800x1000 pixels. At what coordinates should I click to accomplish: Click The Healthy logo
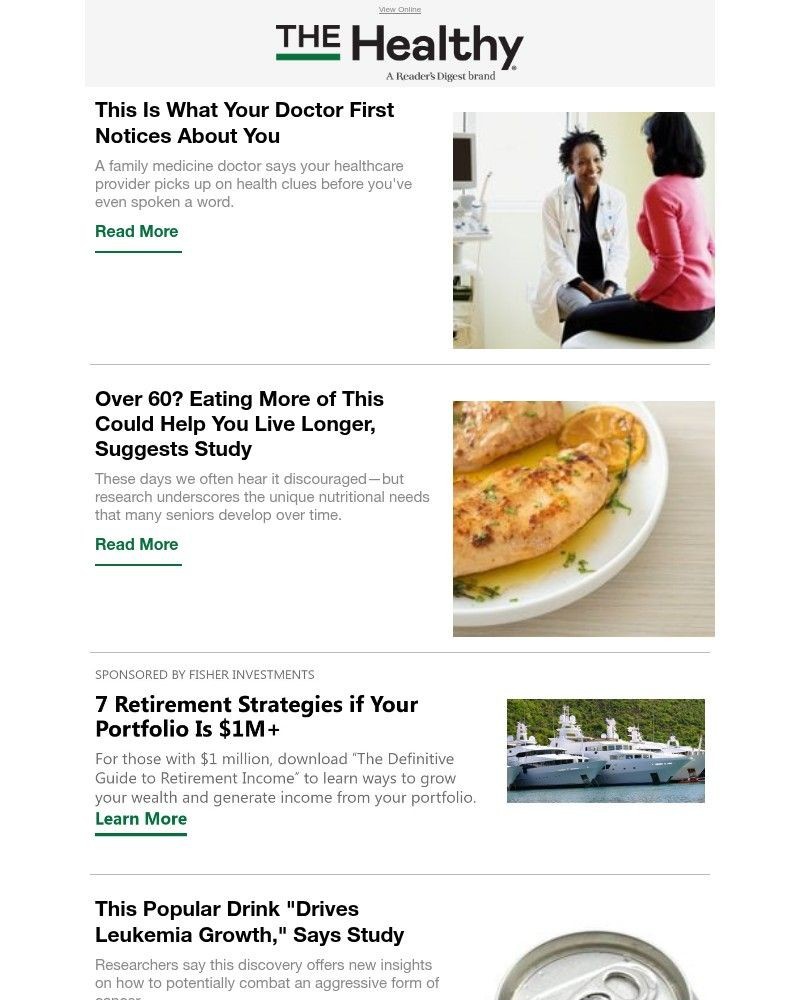point(399,45)
